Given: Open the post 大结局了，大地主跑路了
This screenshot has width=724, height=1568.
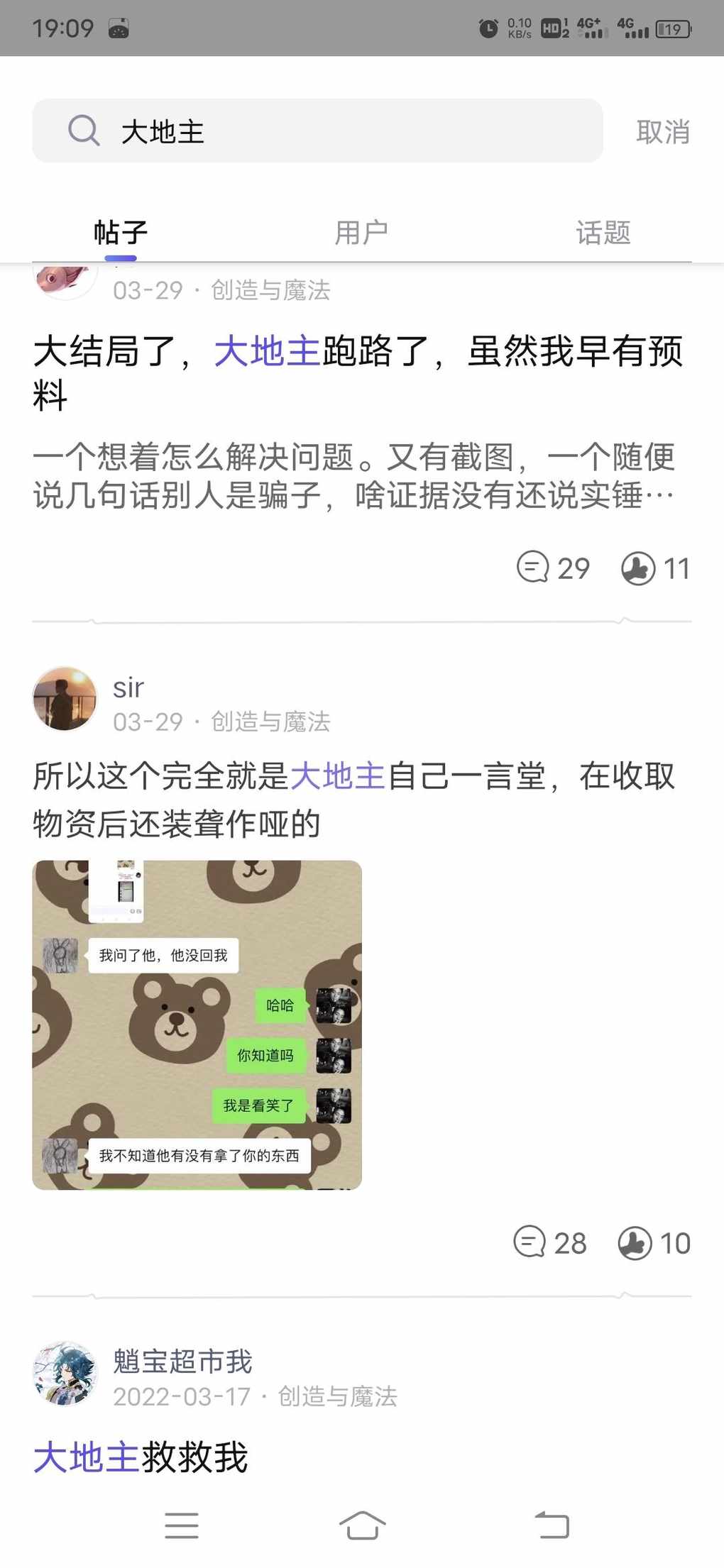Looking at the screenshot, I should (x=358, y=372).
